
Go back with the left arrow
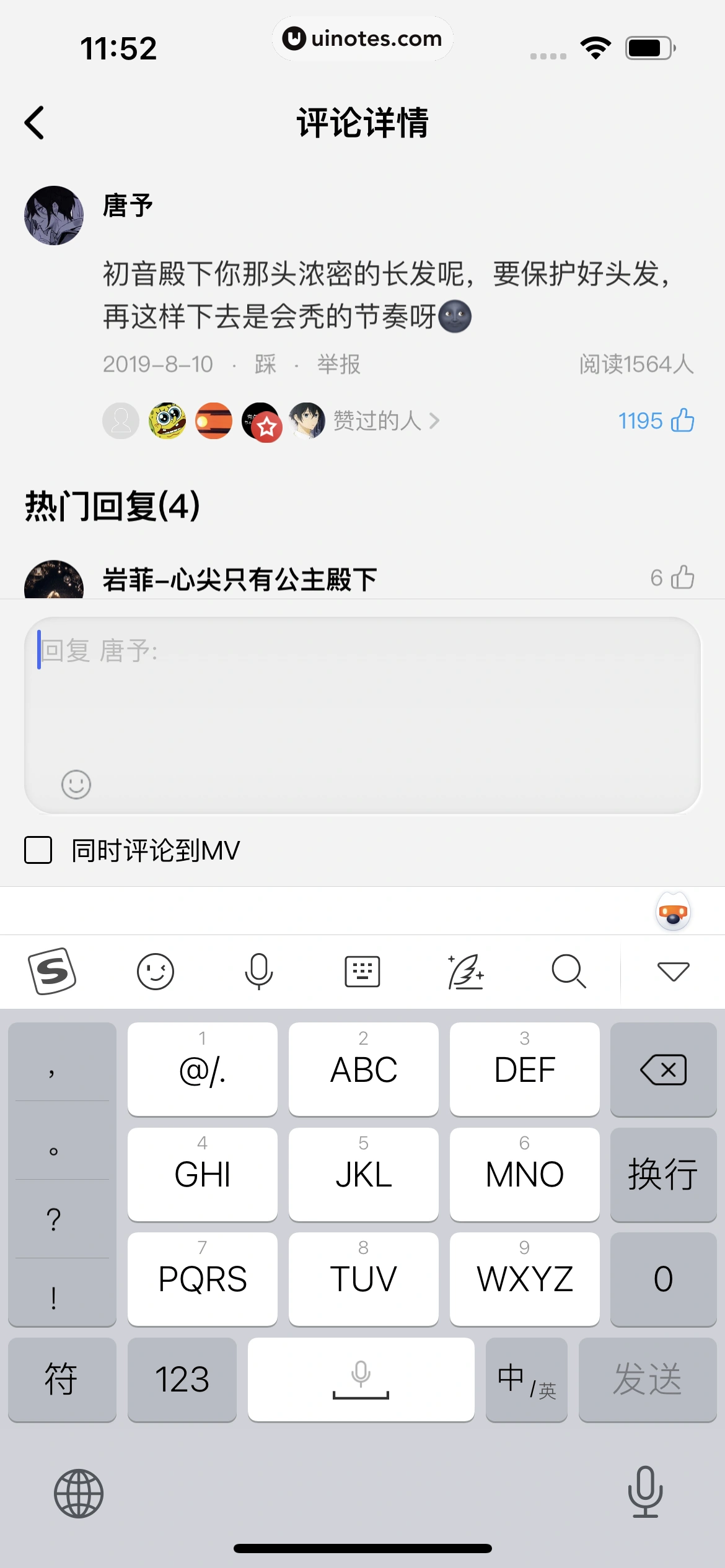35,123
